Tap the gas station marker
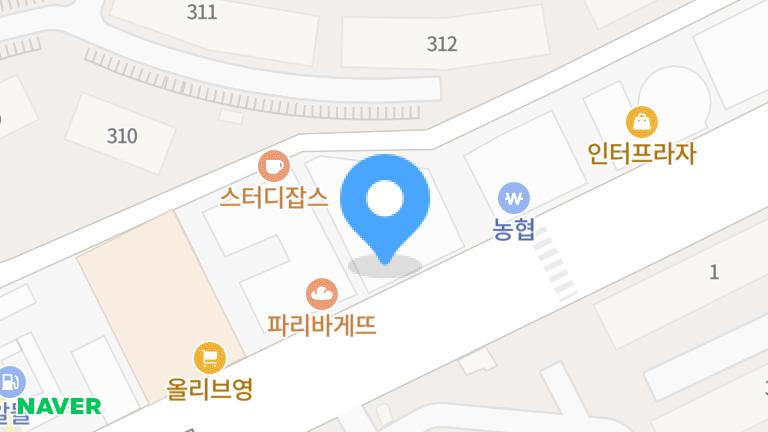768x432 pixels. pyautogui.click(x=10, y=382)
